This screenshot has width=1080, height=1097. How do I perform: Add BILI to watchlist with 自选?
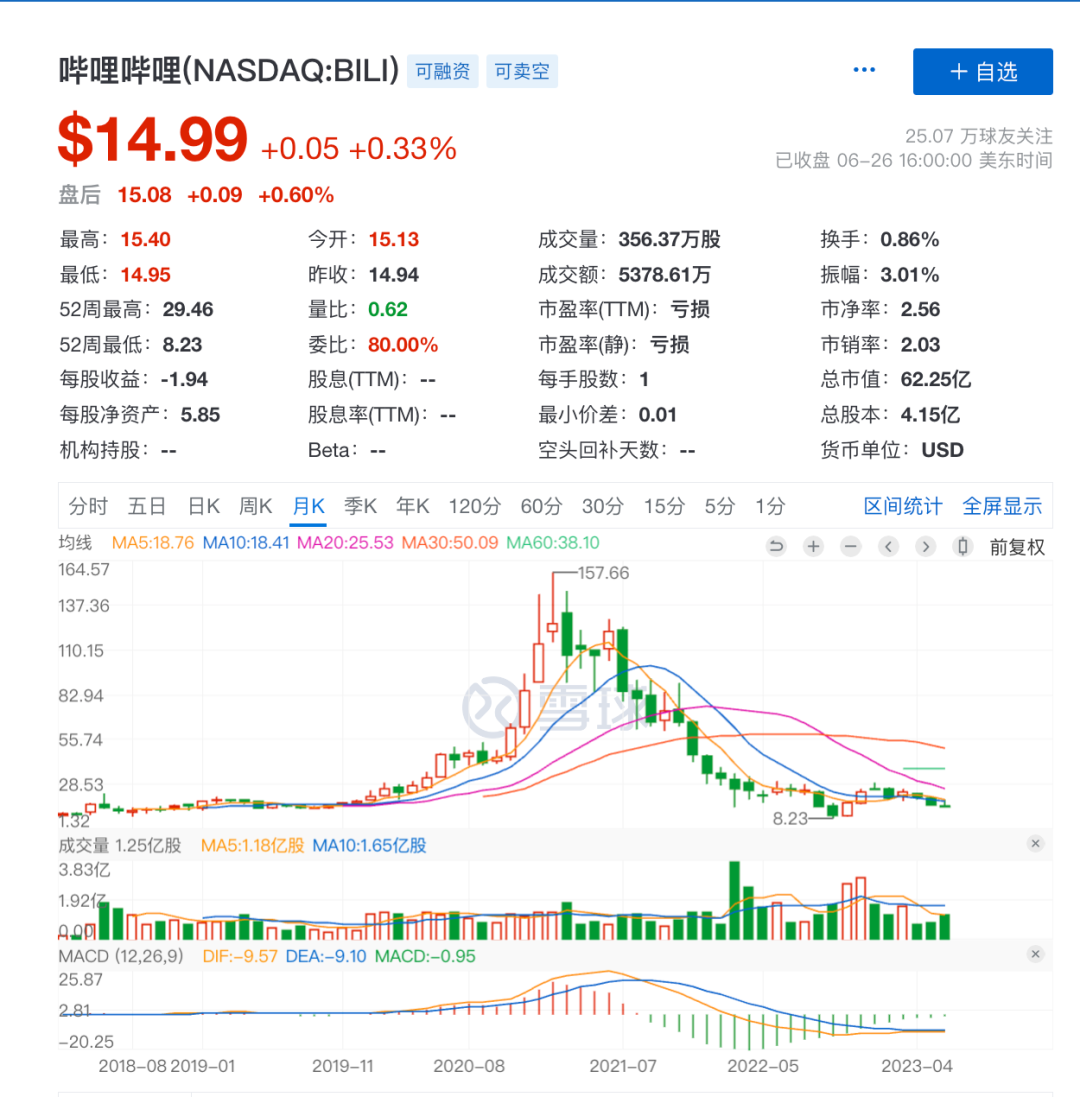tap(982, 72)
